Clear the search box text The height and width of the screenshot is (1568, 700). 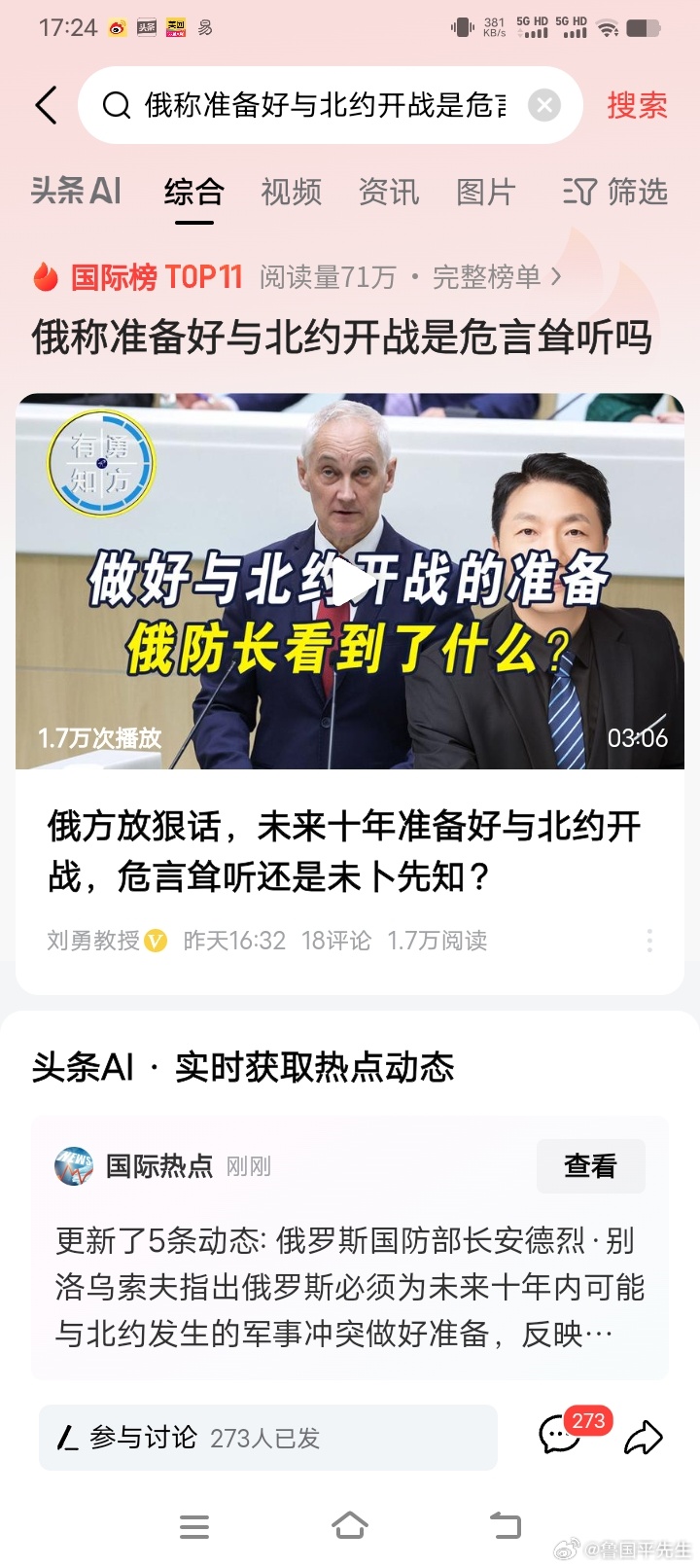(x=544, y=105)
